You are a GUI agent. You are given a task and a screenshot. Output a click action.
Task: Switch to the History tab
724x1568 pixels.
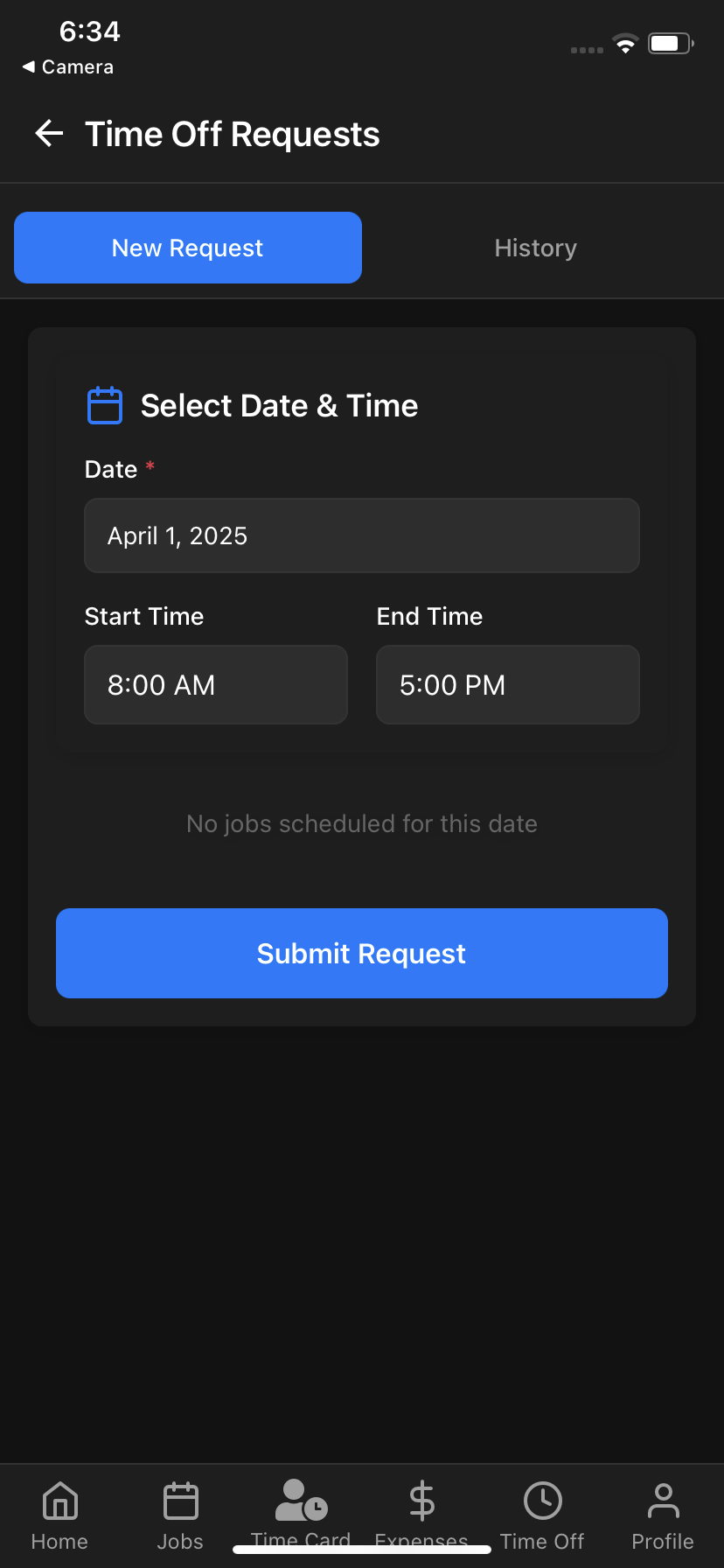(535, 248)
